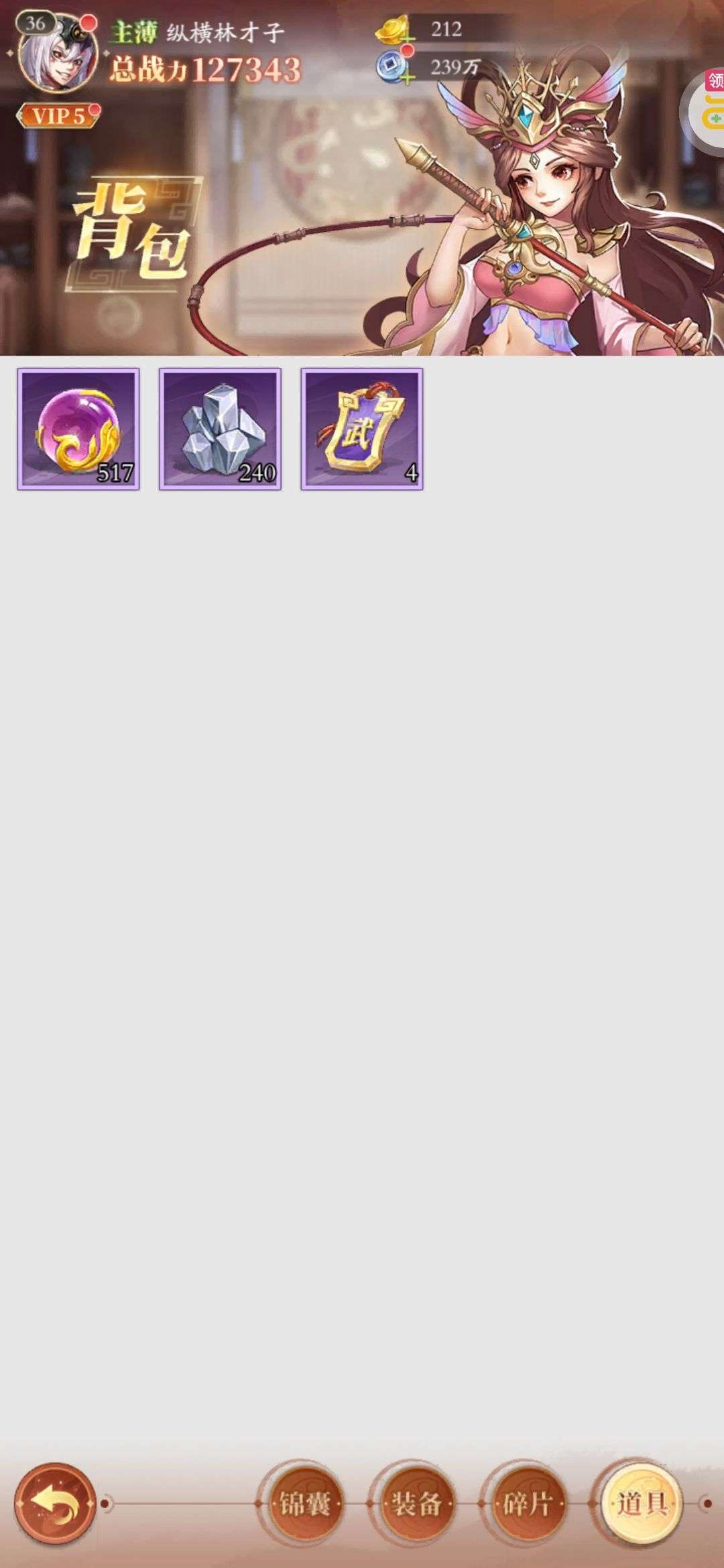Open the silver ore item with 240

coord(220,429)
